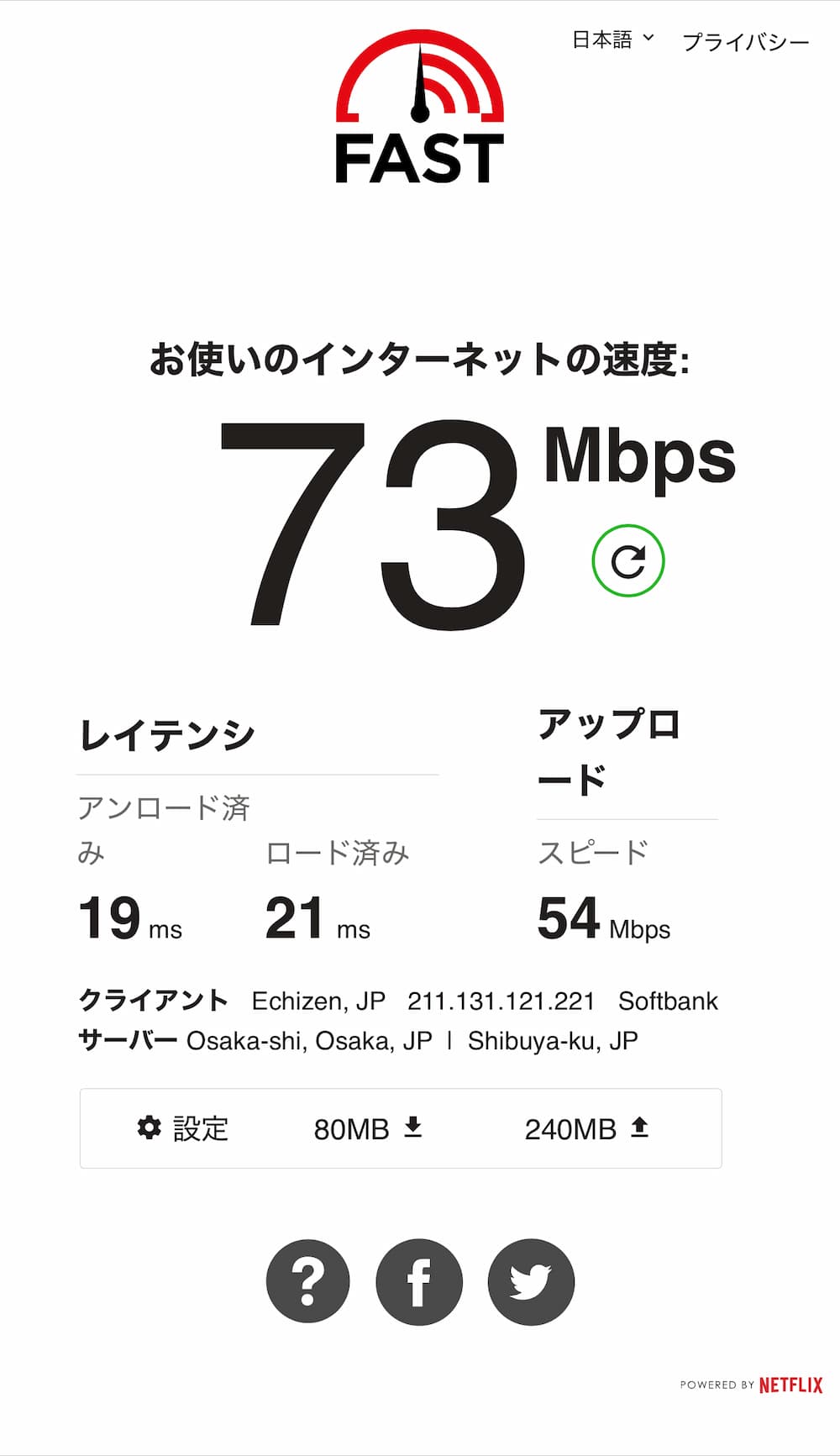Share results on Twitter
This screenshot has width=840, height=1456.
[x=531, y=1282]
